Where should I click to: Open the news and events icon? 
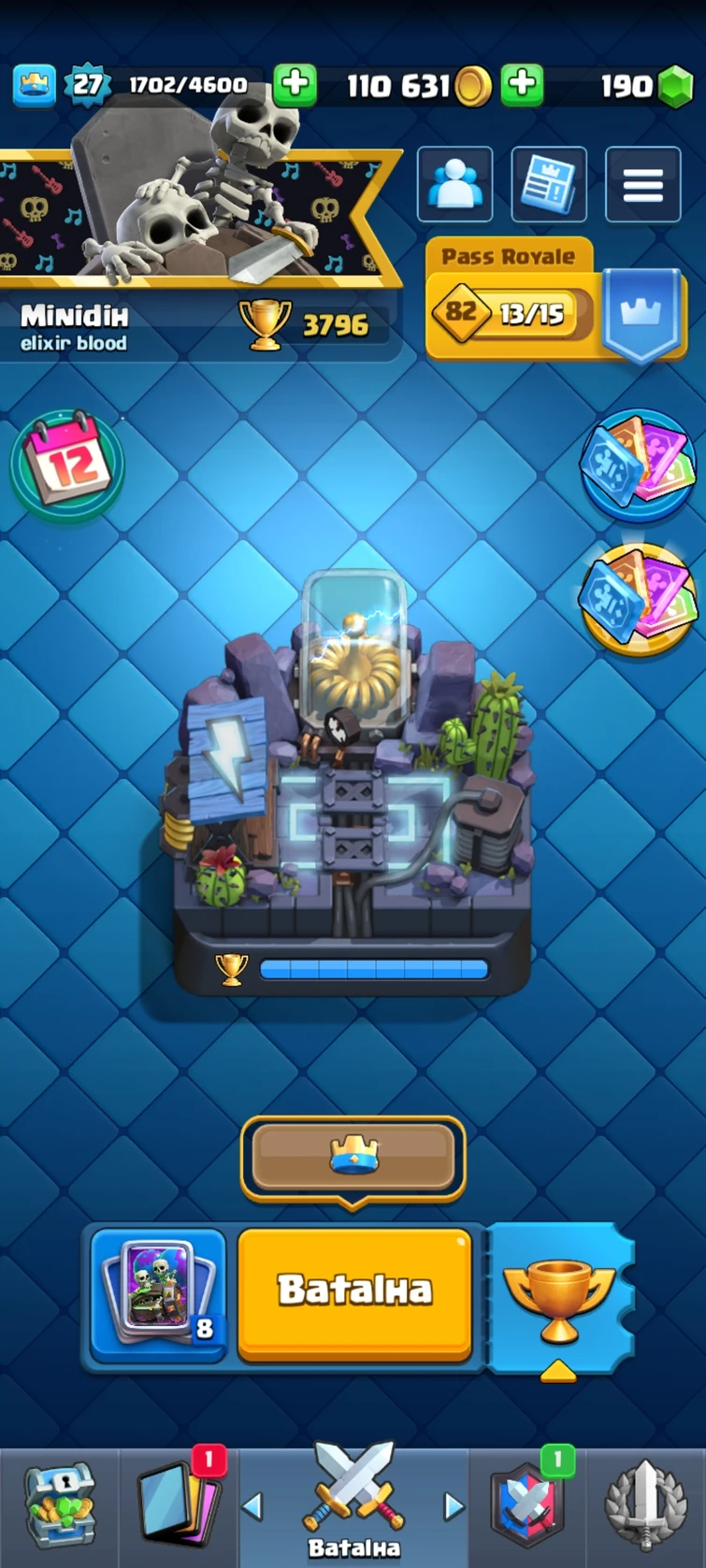click(x=549, y=184)
